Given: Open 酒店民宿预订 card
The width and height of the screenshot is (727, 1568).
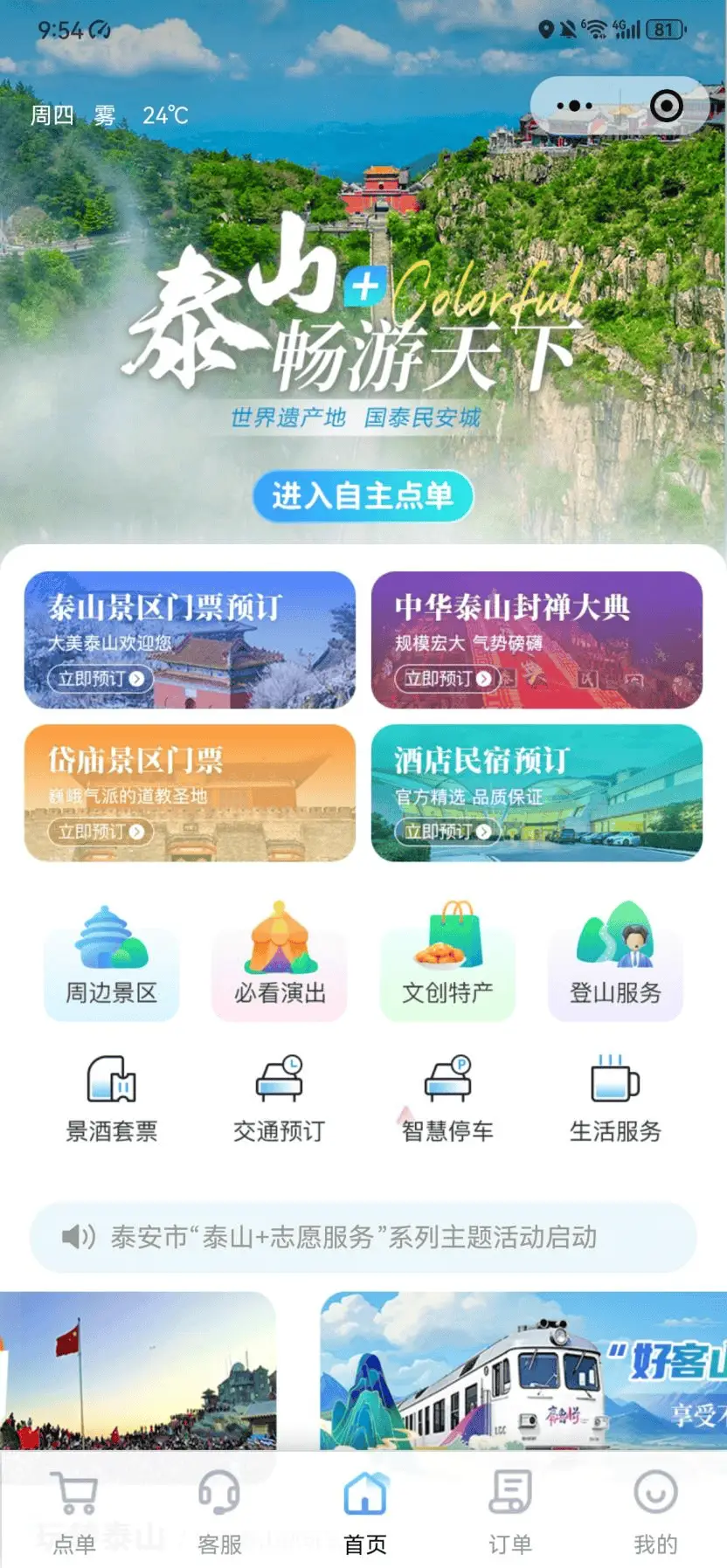Looking at the screenshot, I should [537, 792].
